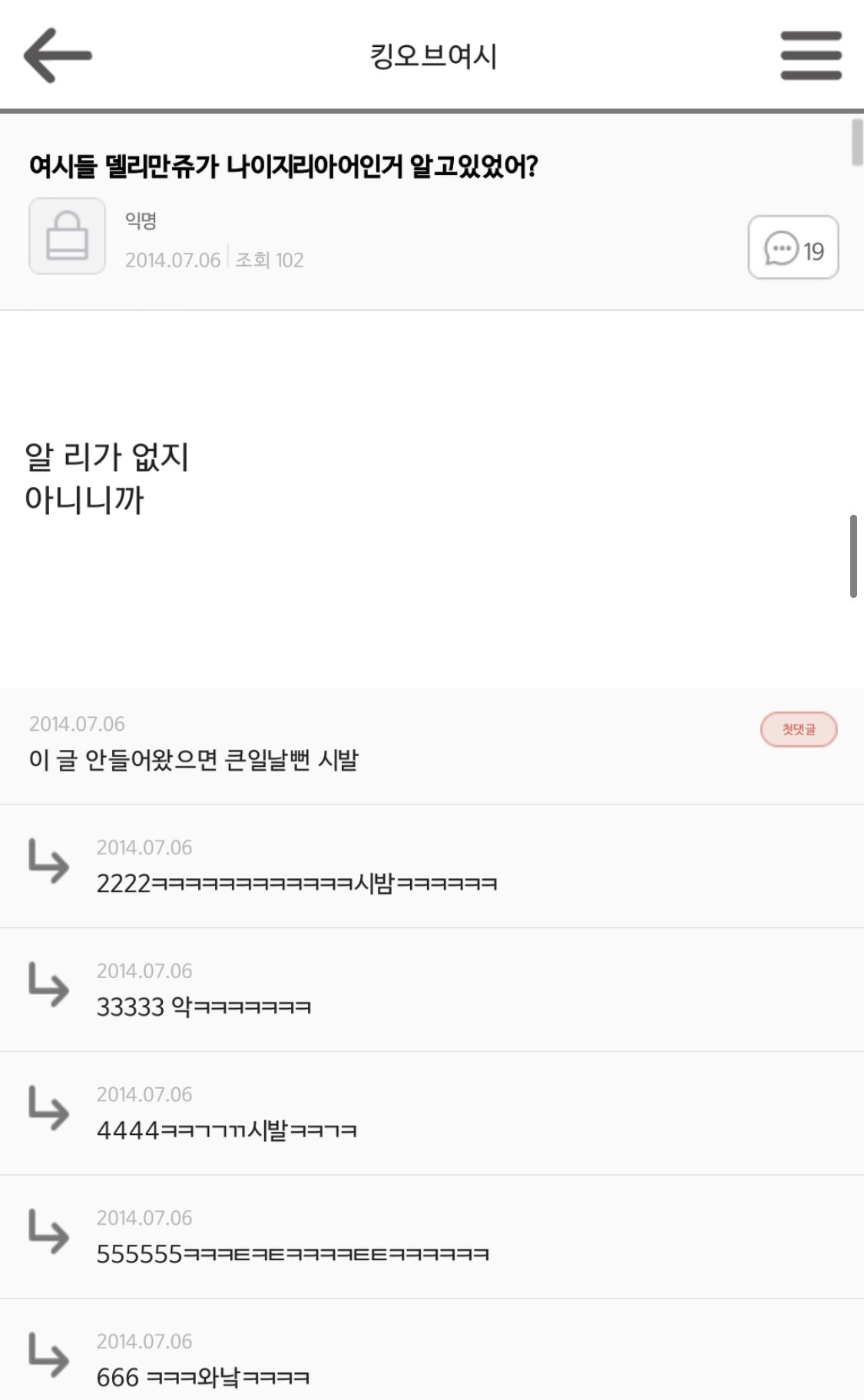Go back using the arrow icon

coord(58,55)
